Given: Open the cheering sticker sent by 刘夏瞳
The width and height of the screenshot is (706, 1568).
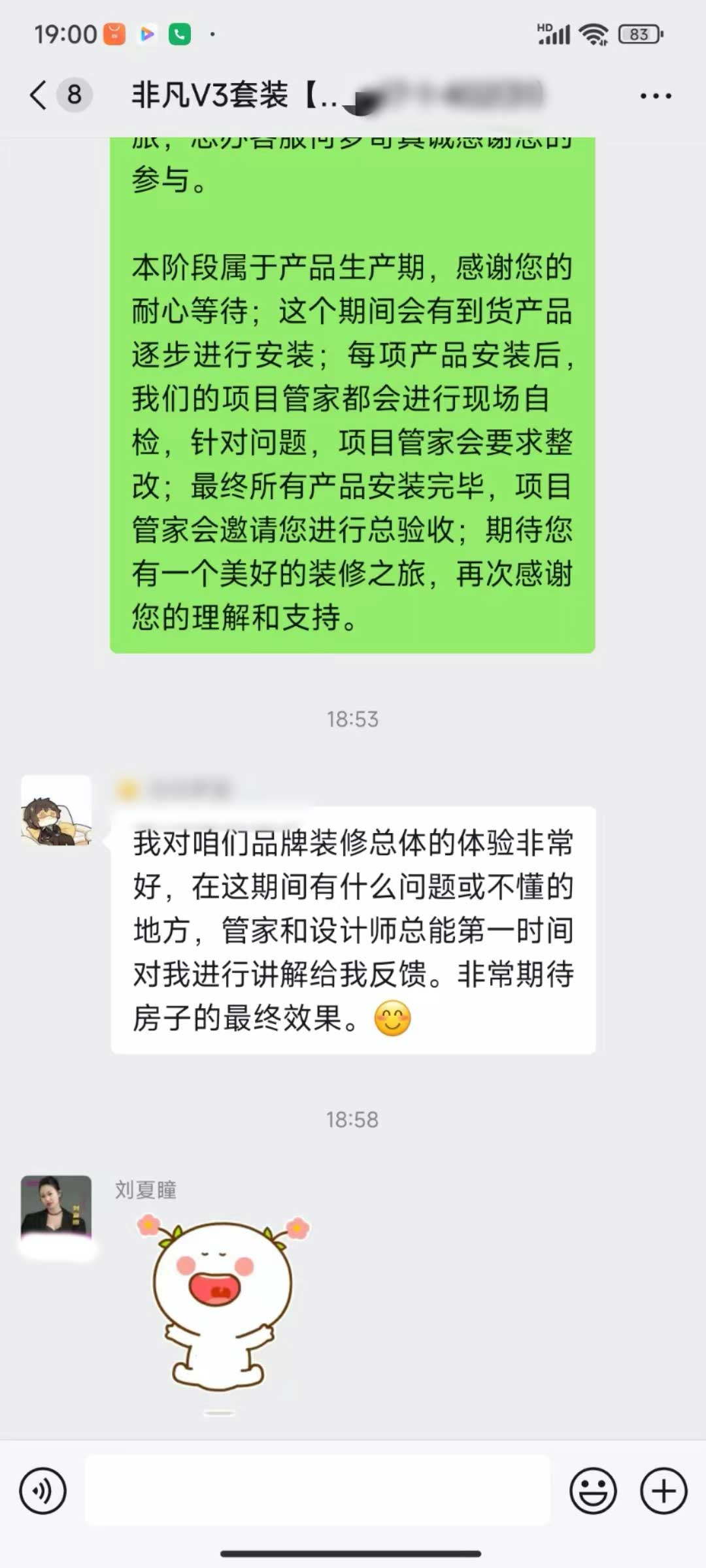Looking at the screenshot, I should (x=222, y=1303).
